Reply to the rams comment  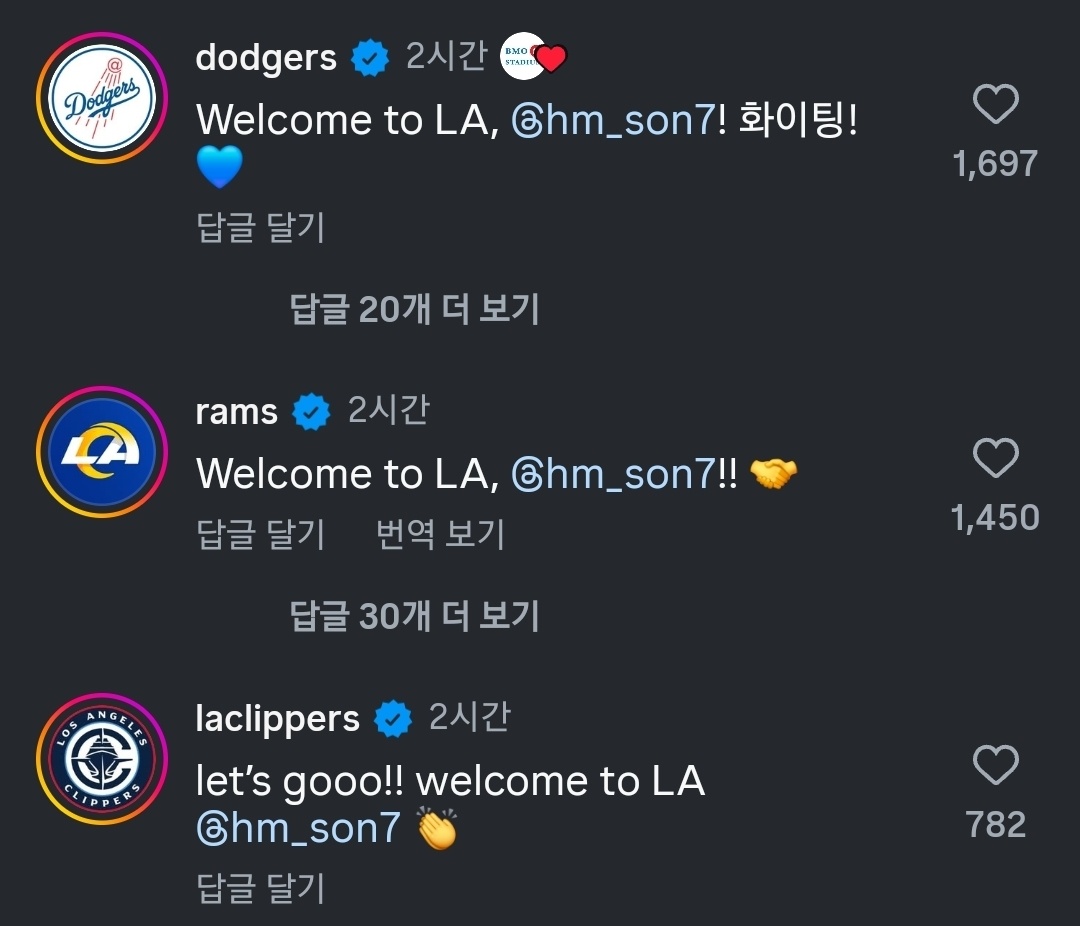260,535
